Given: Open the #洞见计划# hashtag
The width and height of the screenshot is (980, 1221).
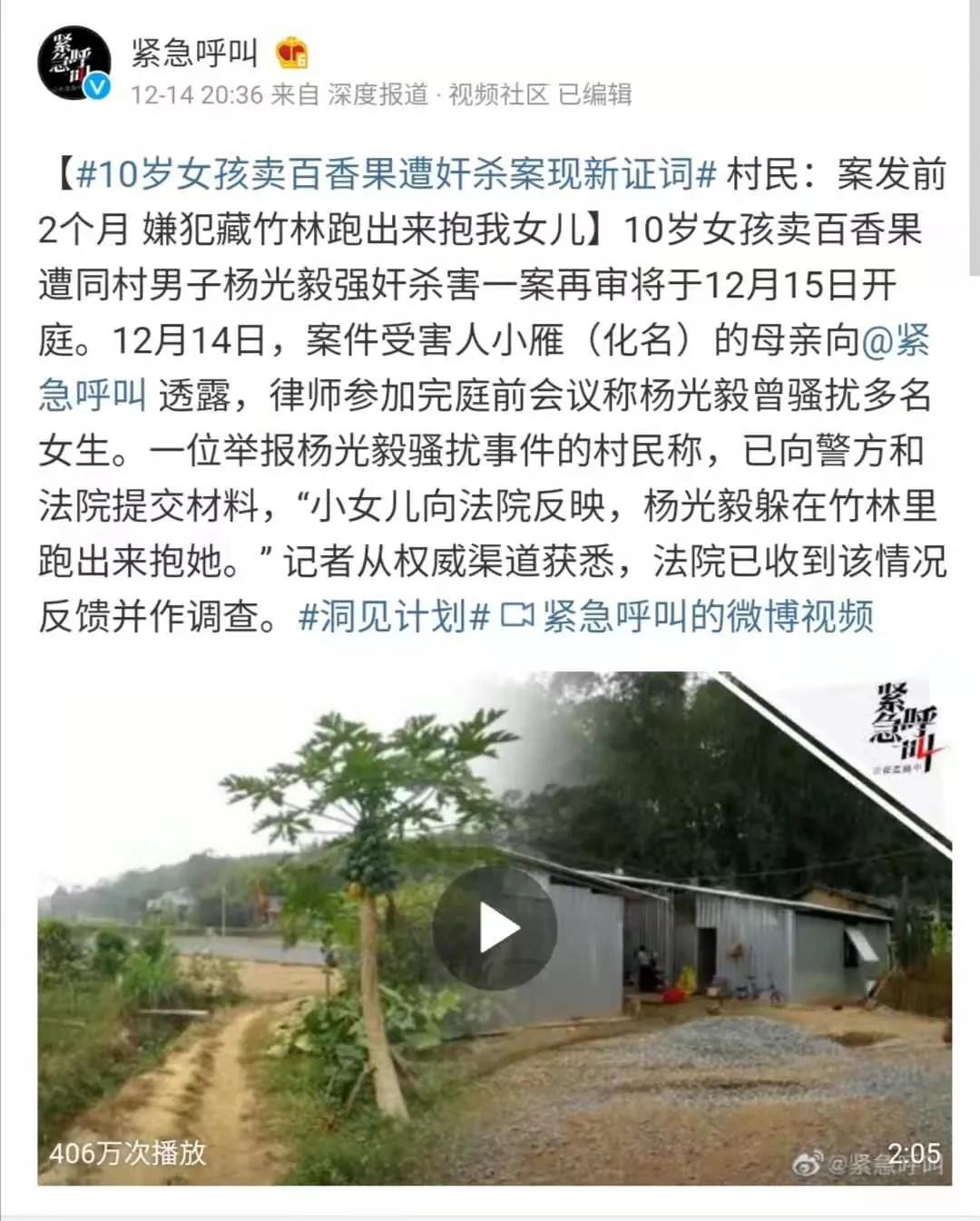Looking at the screenshot, I should click(x=394, y=616).
